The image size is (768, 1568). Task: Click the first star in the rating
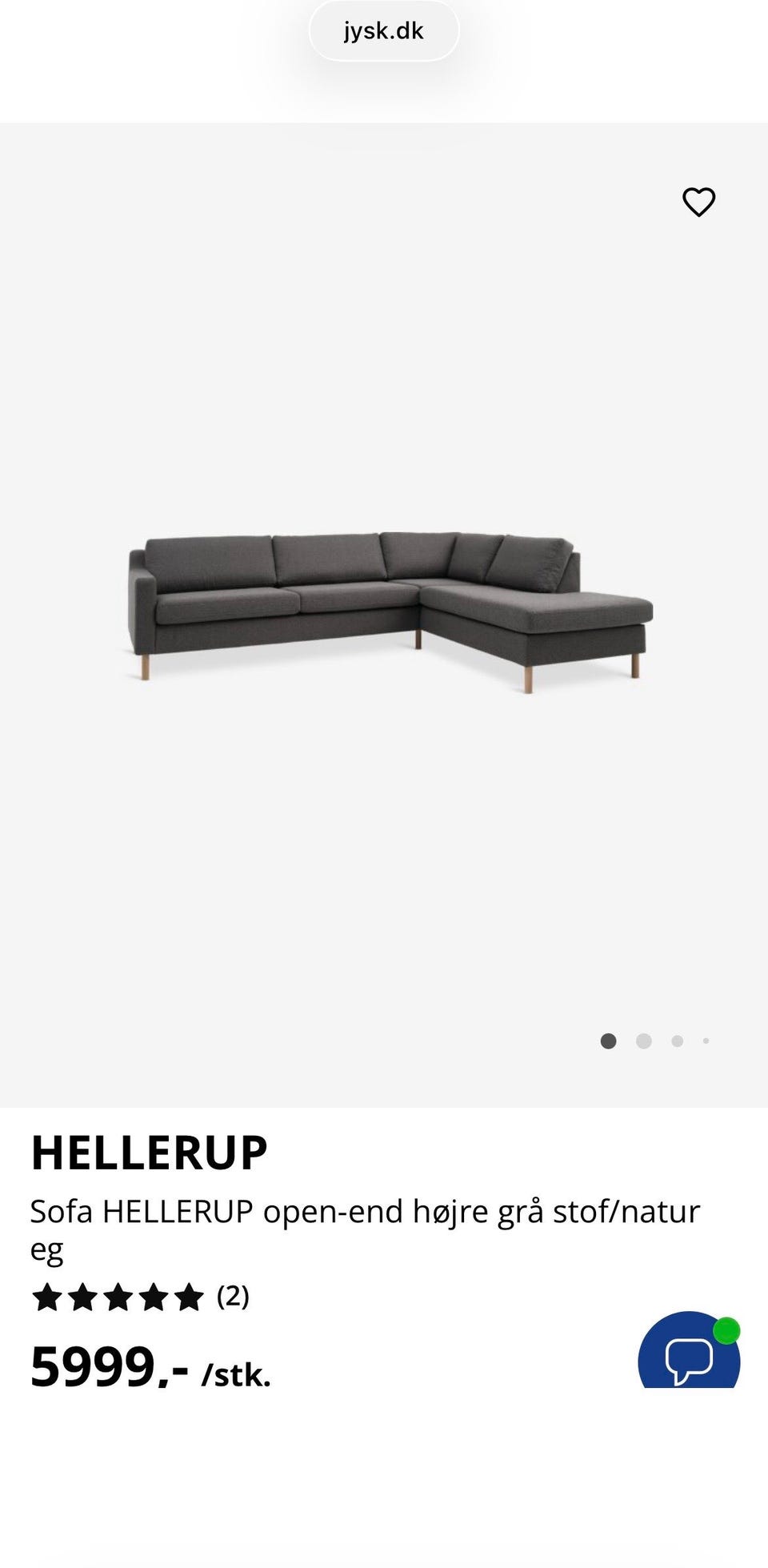click(x=46, y=1297)
